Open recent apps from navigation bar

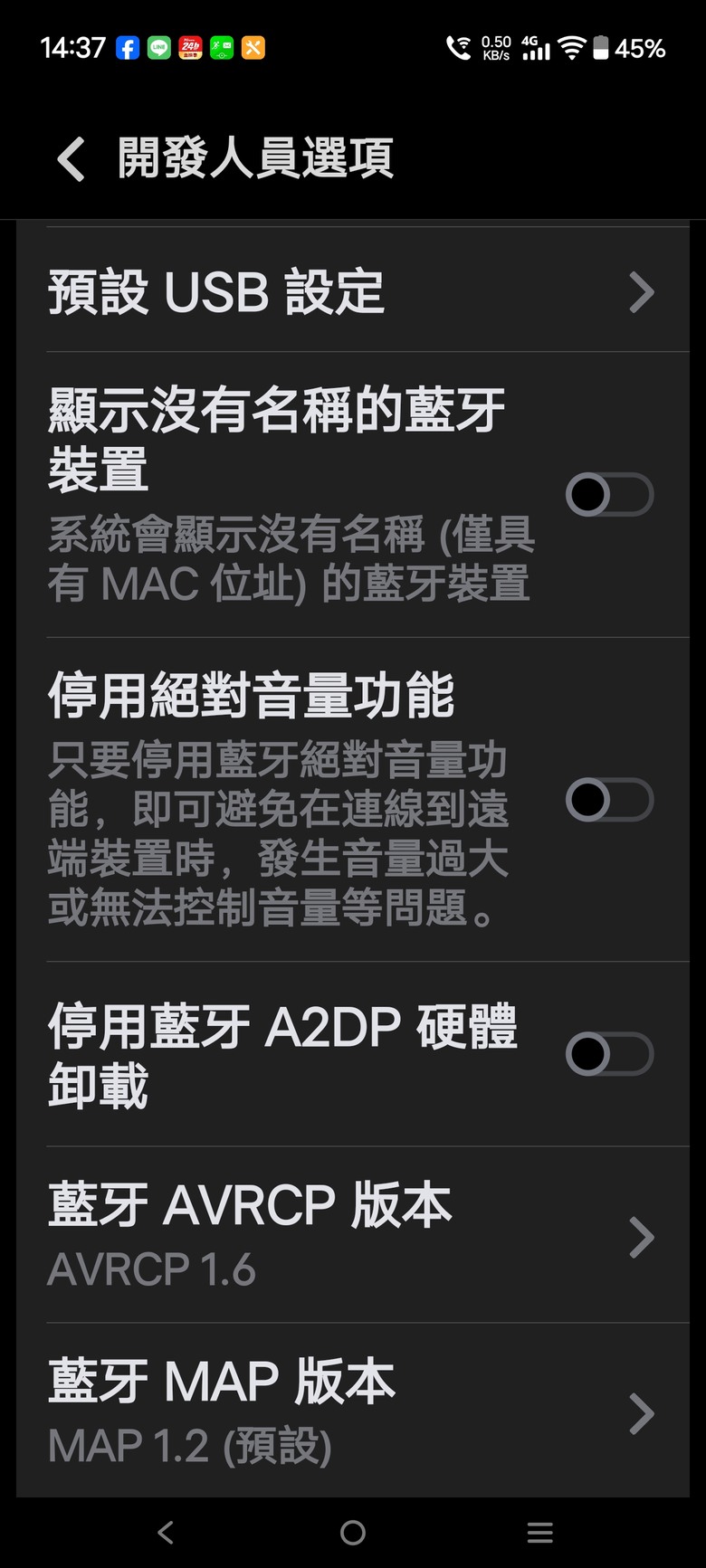[539, 1533]
